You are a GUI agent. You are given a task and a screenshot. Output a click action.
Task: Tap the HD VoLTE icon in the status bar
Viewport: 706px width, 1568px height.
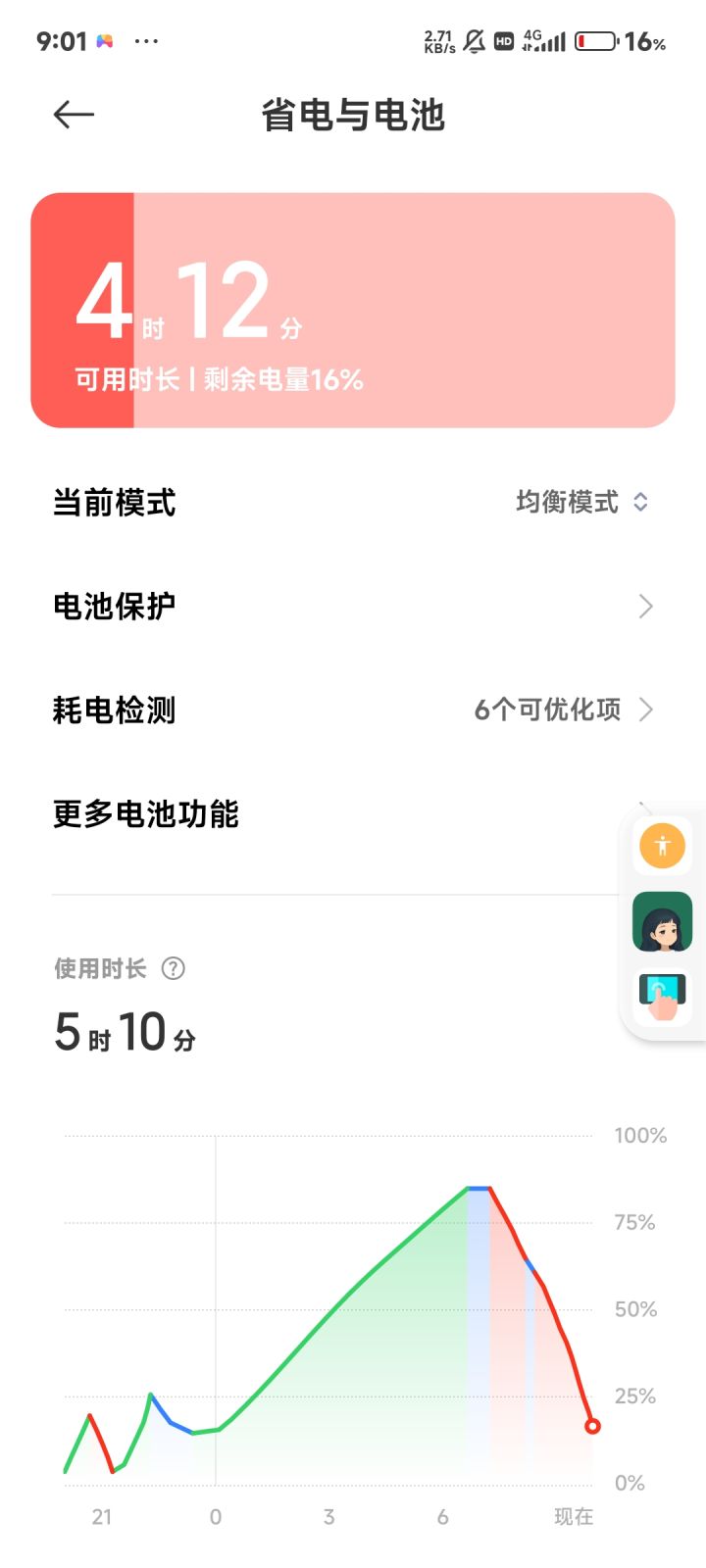click(503, 41)
